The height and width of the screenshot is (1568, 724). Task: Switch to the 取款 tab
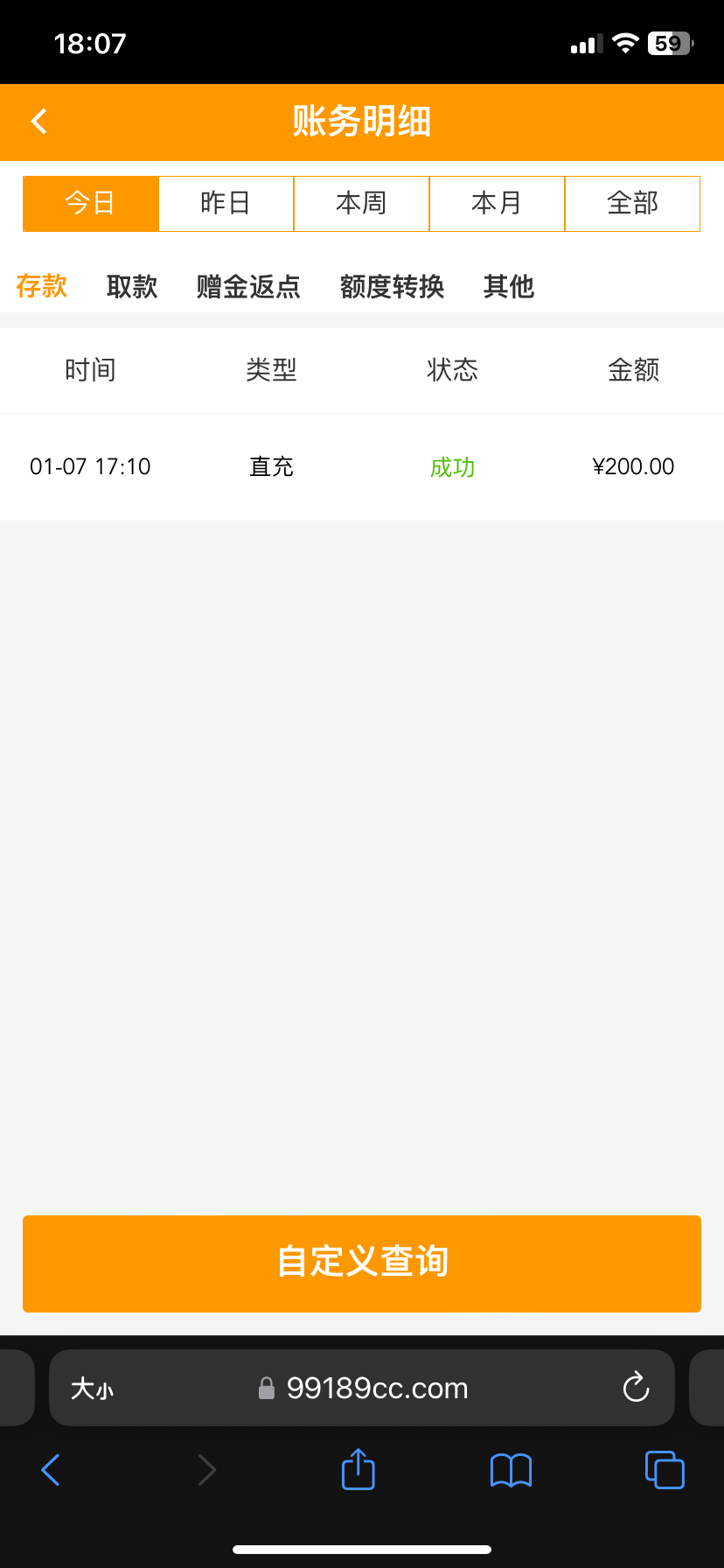[131, 286]
